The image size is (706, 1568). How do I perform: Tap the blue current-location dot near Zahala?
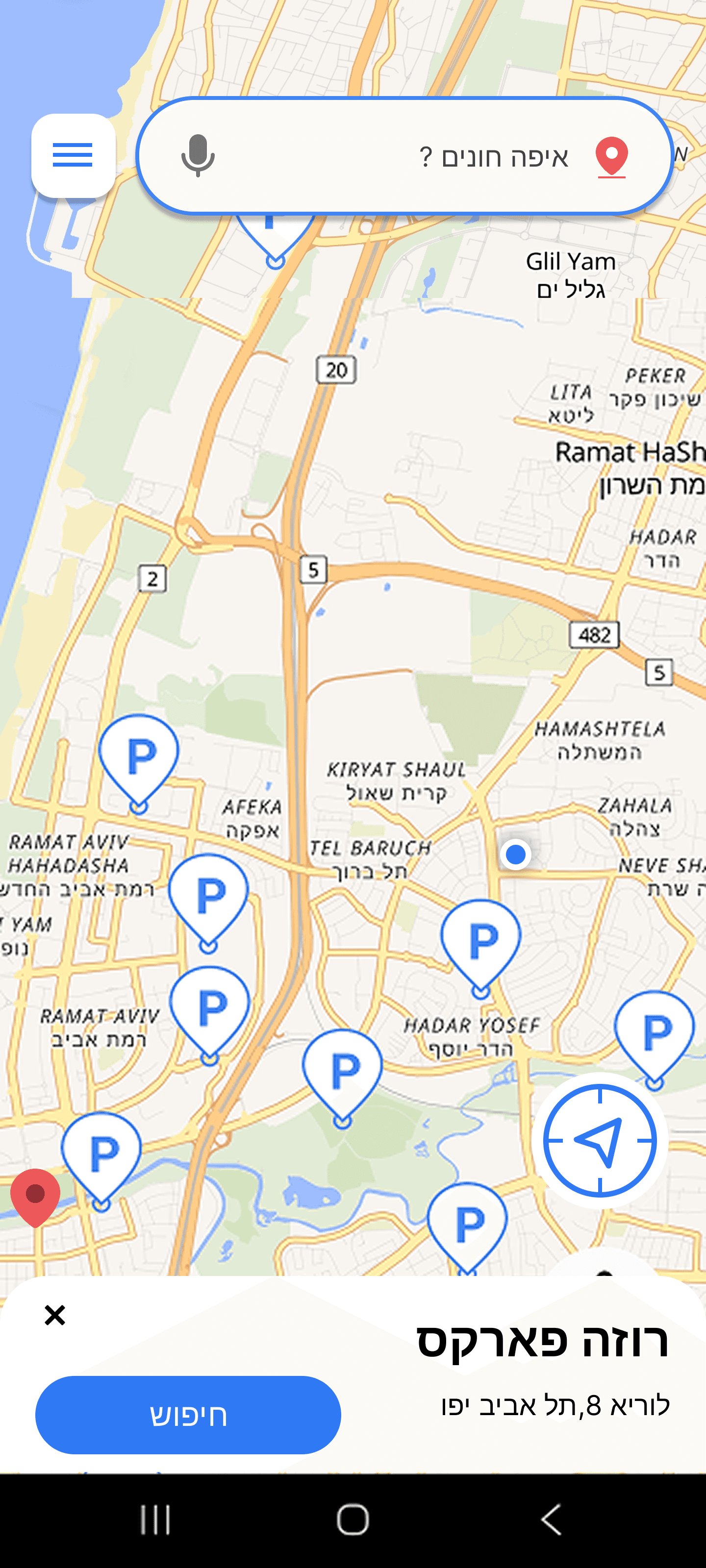[x=515, y=855]
